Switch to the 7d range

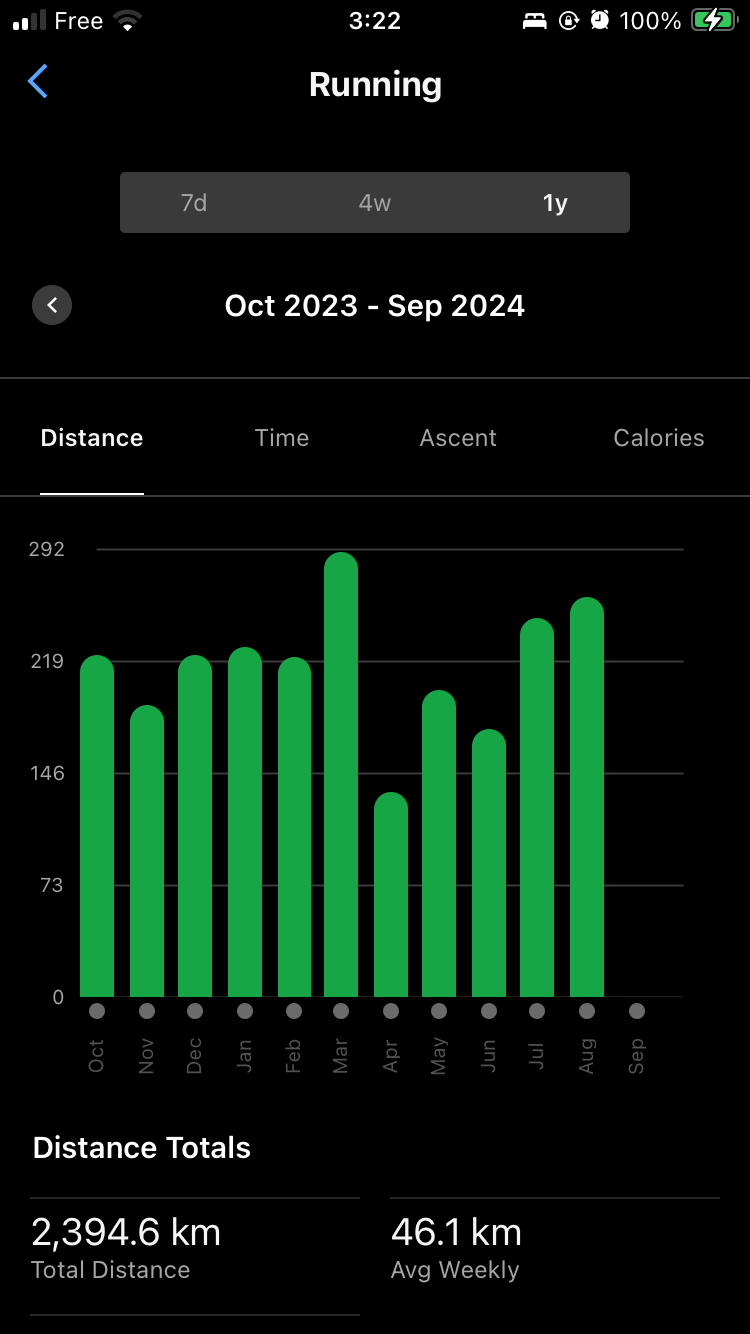(194, 203)
